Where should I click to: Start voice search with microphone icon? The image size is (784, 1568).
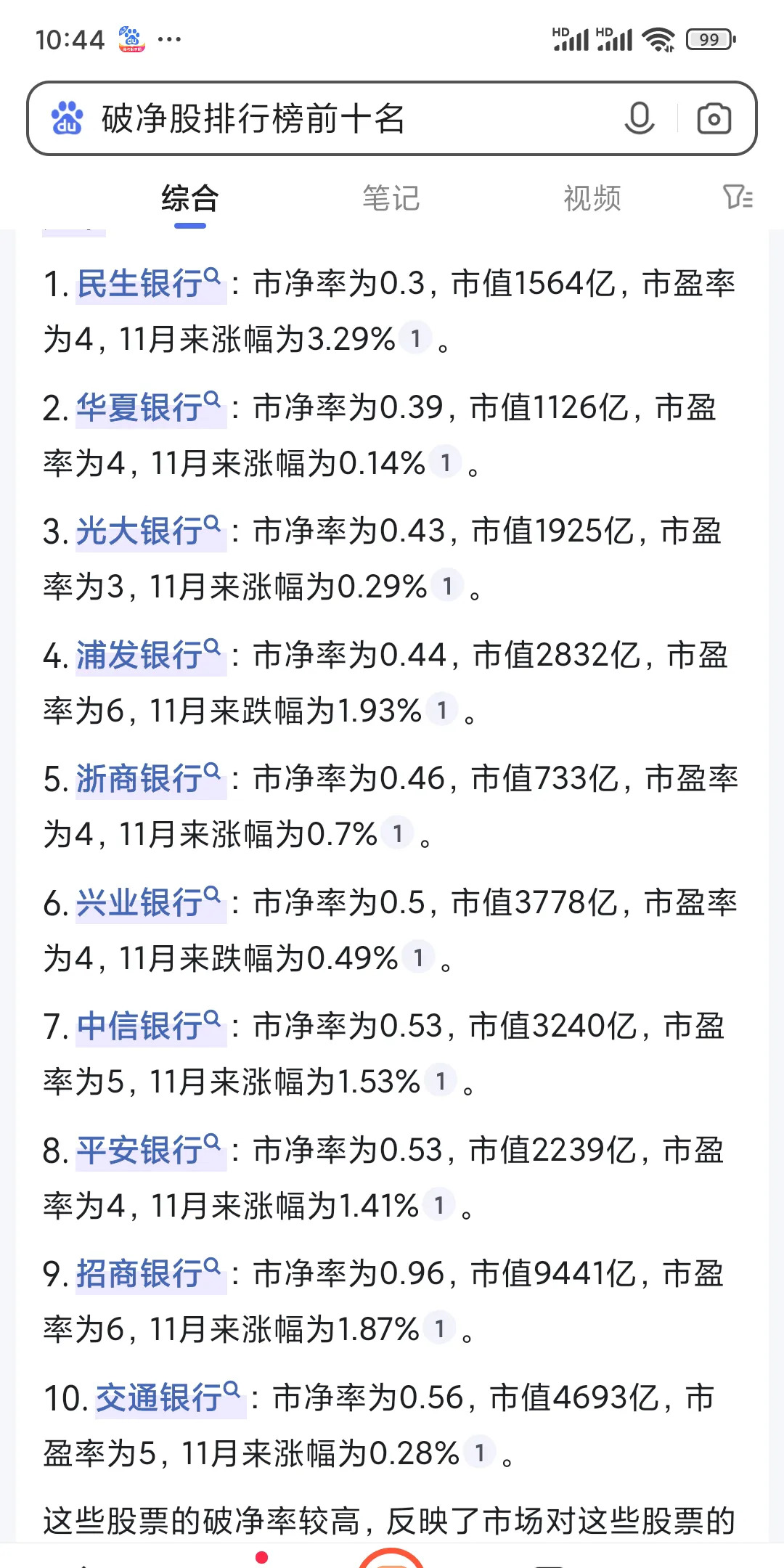(639, 116)
